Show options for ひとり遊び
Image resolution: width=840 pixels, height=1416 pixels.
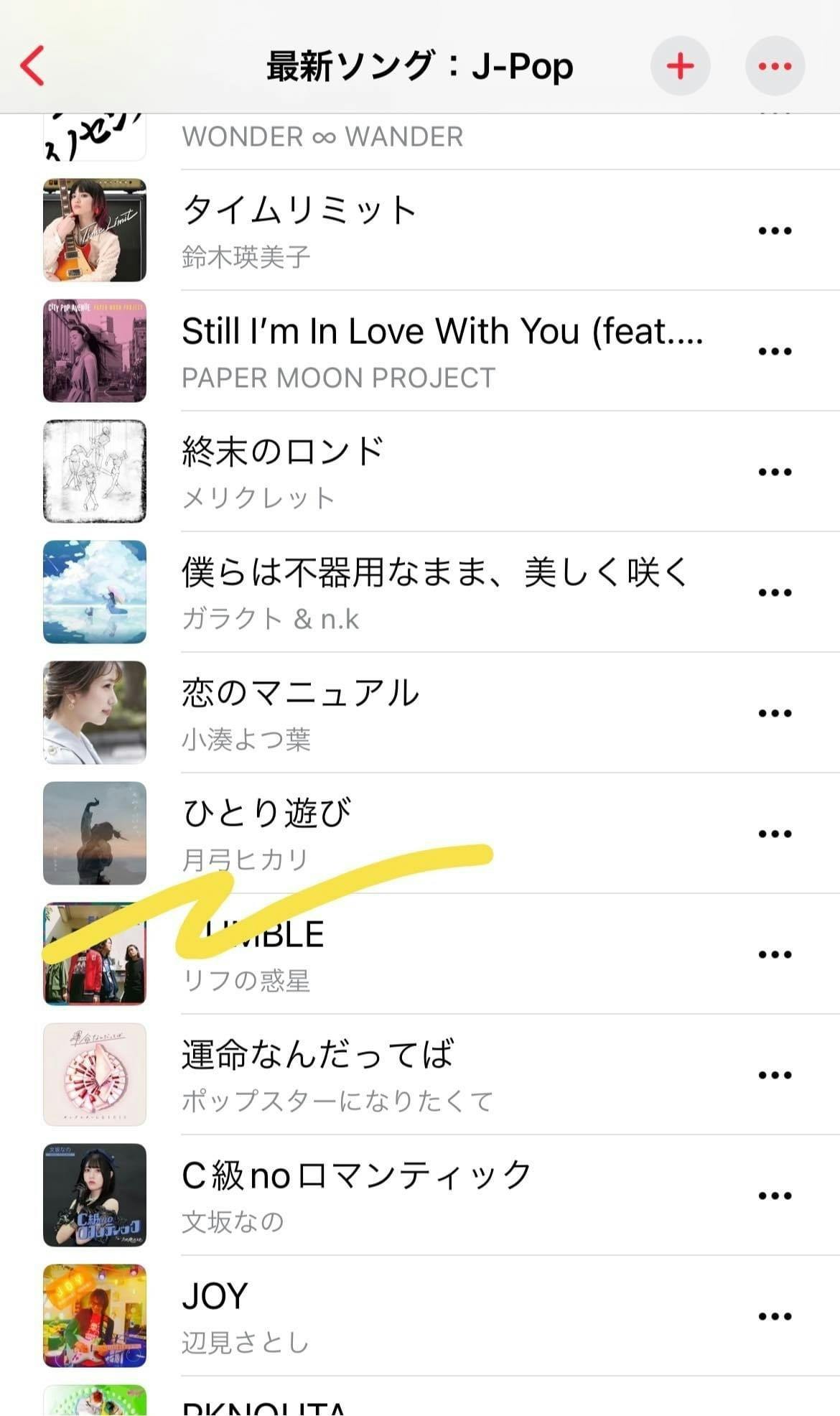click(775, 834)
